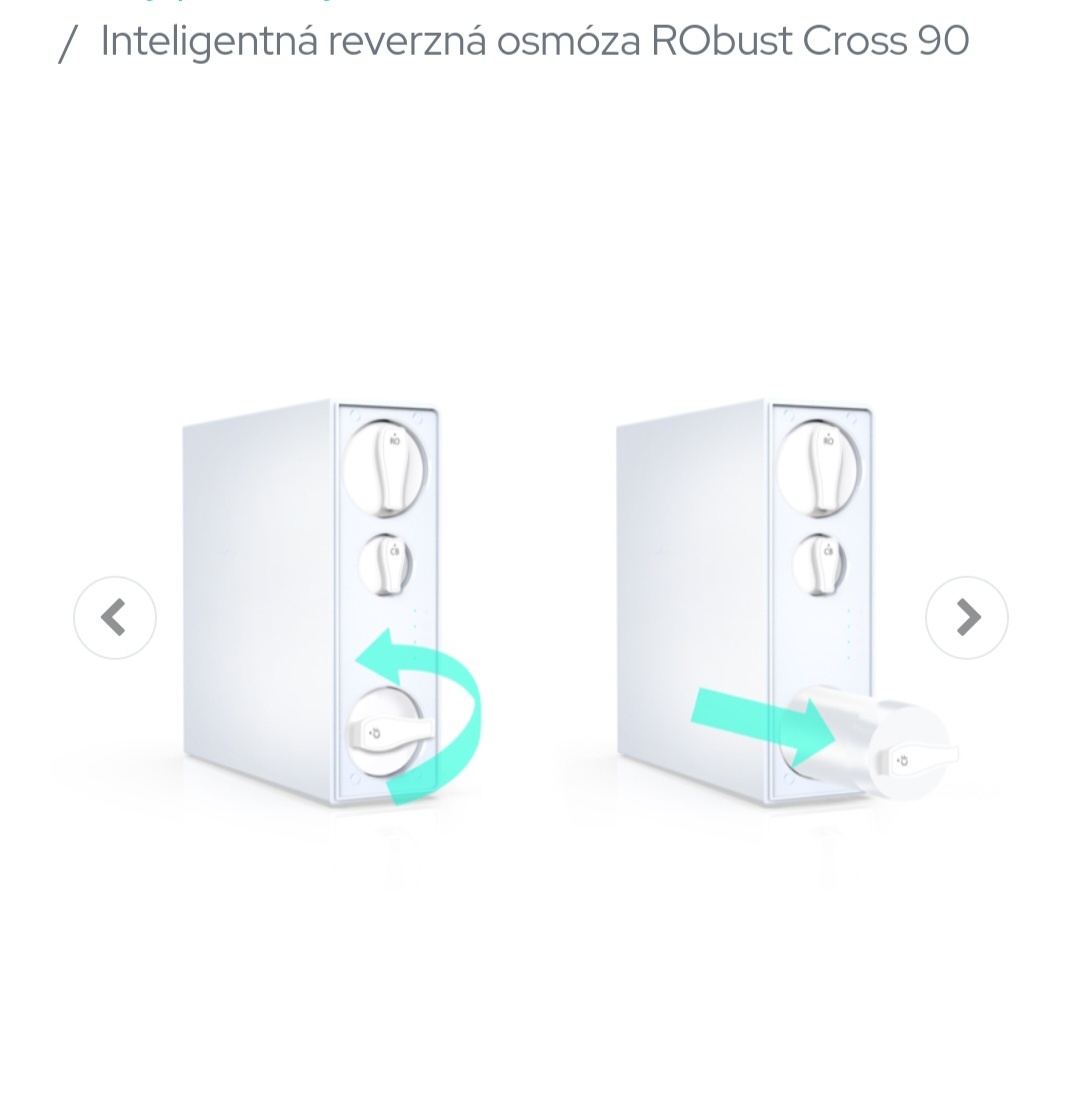This screenshot has width=1080, height=1120.
Task: Collapse back to previous slide via left chevron
Action: (114, 617)
